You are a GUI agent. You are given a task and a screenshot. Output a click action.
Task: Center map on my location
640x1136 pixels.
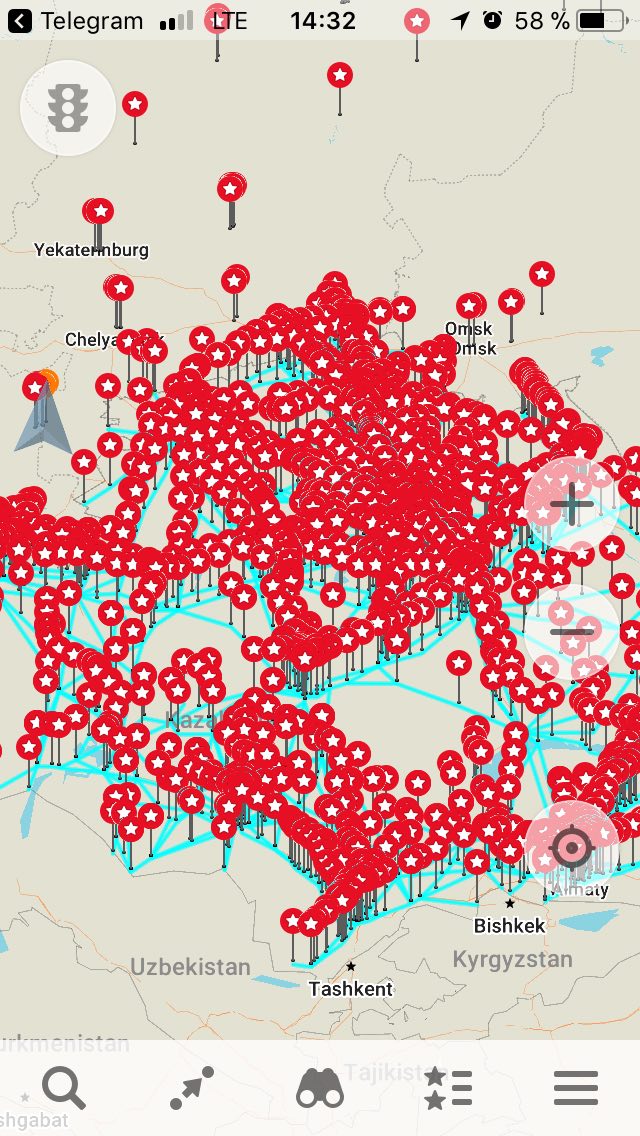click(x=571, y=846)
